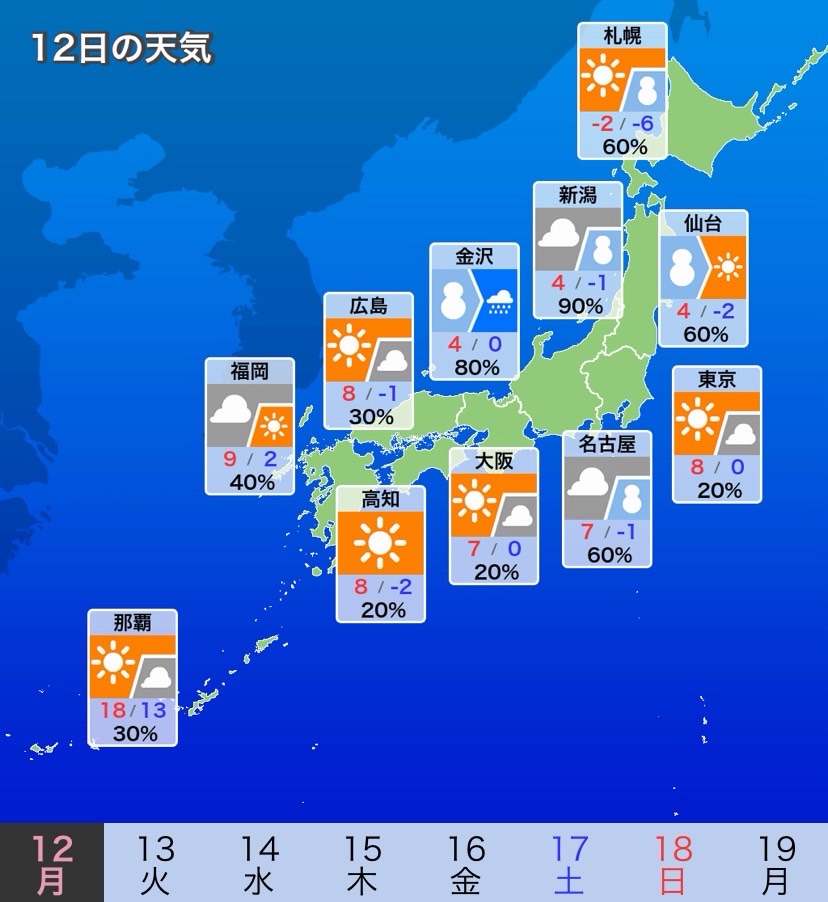Switch to the 13 火 forecast day
The height and width of the screenshot is (902, 828).
coord(155,863)
